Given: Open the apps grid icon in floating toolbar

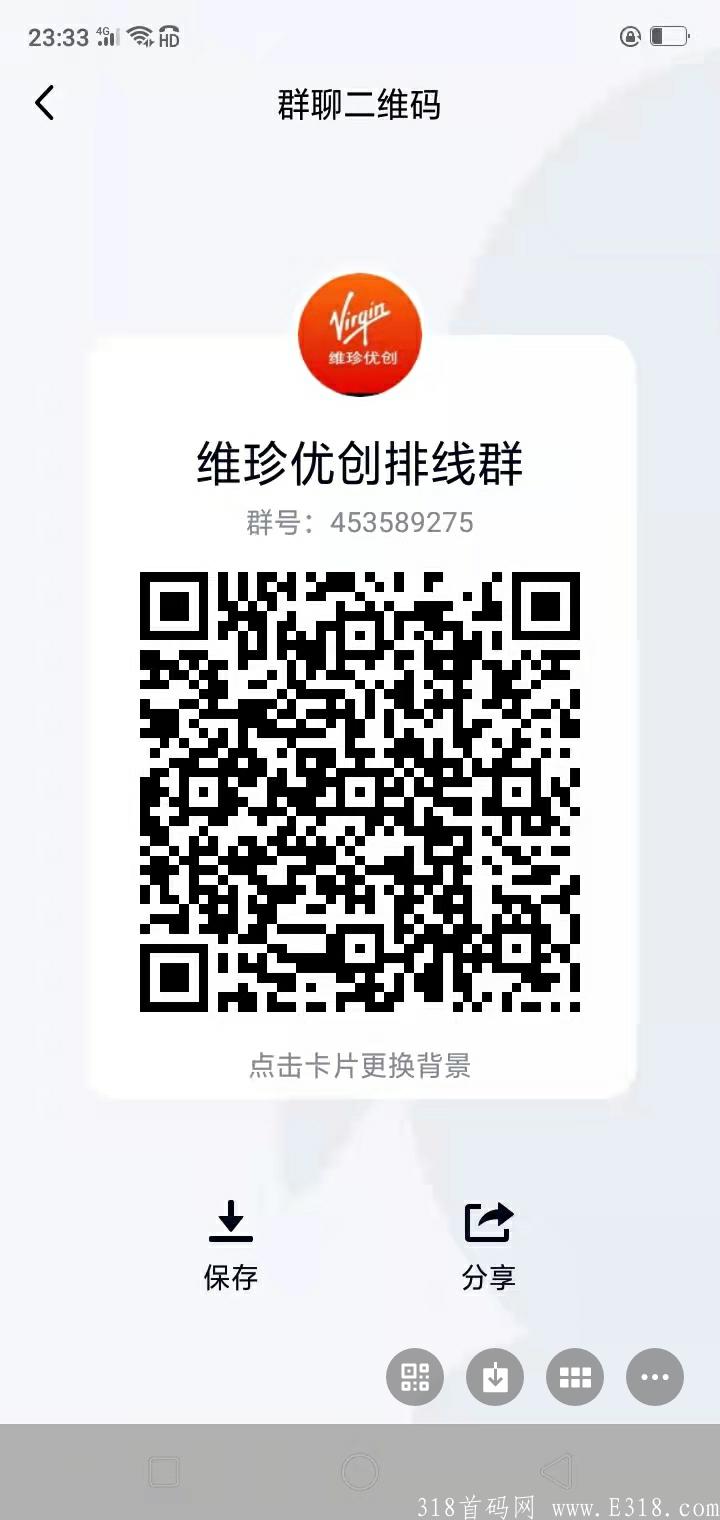Looking at the screenshot, I should click(x=574, y=1377).
